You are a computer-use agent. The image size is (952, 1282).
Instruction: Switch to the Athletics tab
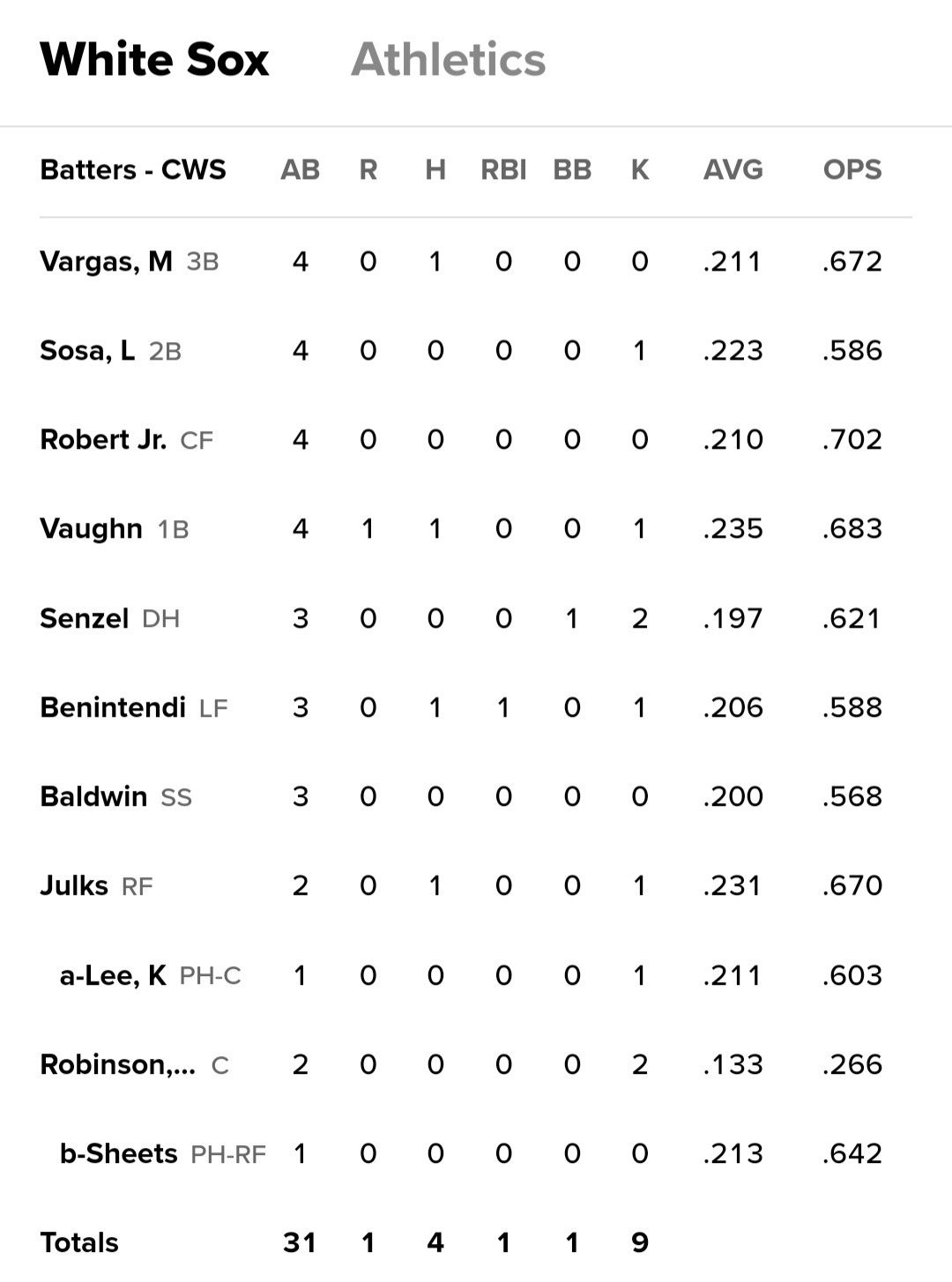448,60
